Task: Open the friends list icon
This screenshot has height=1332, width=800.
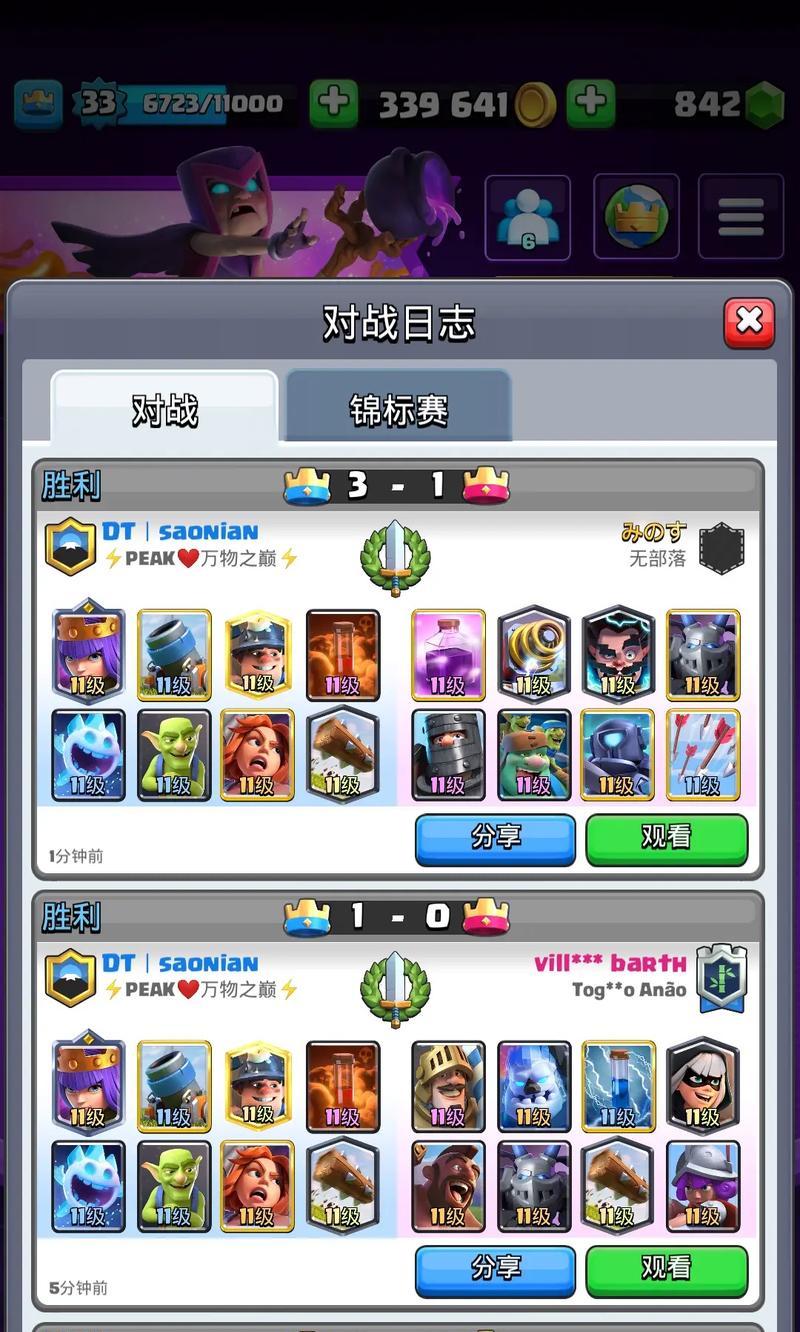Action: (527, 218)
